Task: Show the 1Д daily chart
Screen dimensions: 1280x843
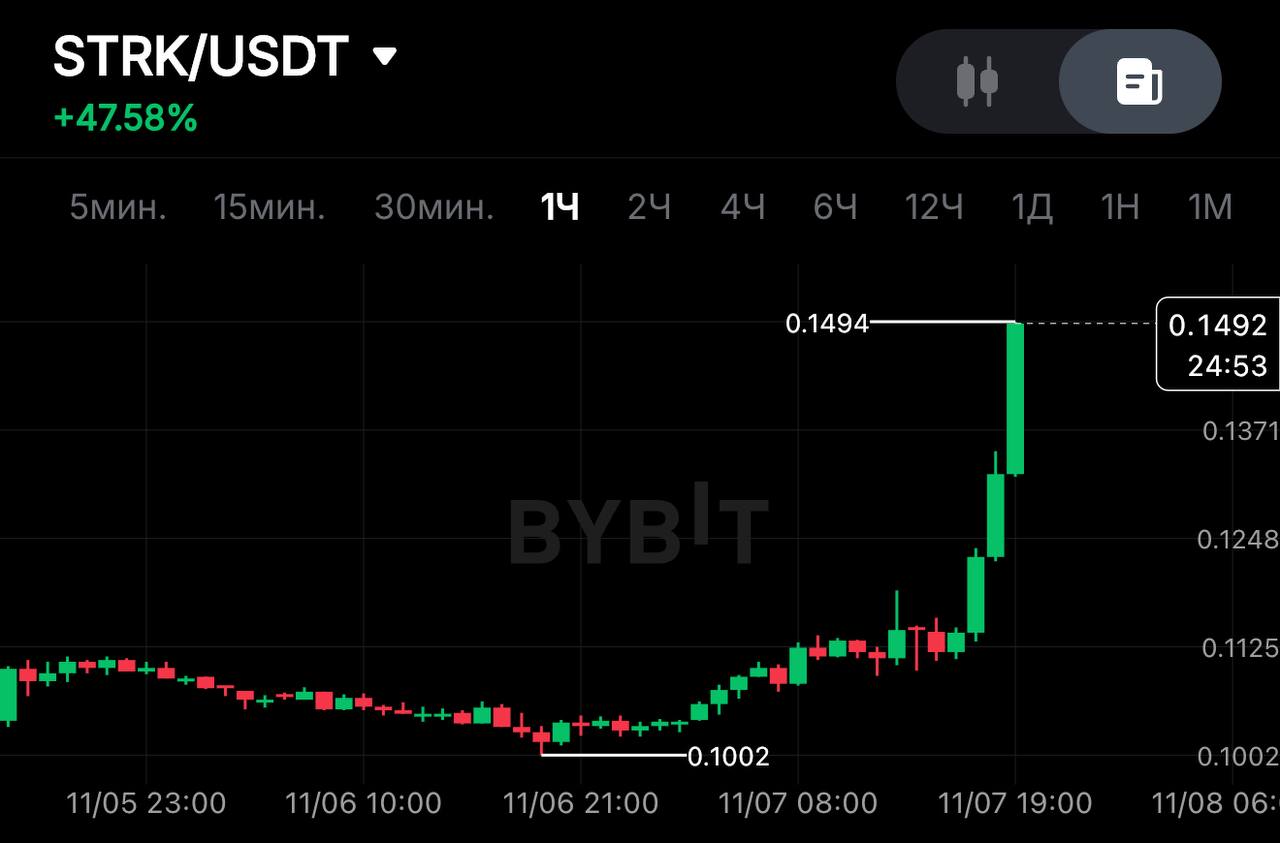Action: coord(1031,207)
